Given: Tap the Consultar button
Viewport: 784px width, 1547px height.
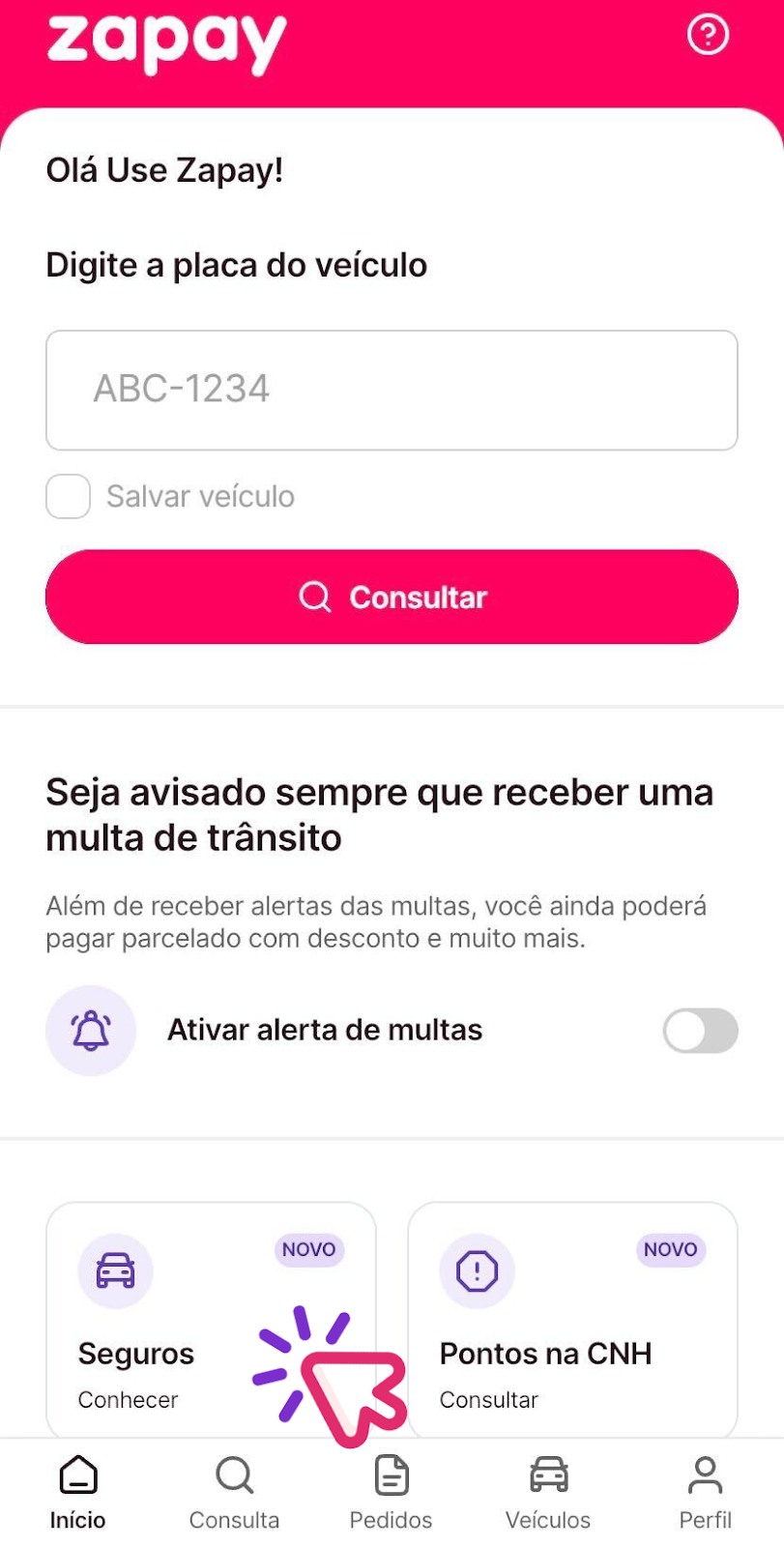Looking at the screenshot, I should click(392, 597).
